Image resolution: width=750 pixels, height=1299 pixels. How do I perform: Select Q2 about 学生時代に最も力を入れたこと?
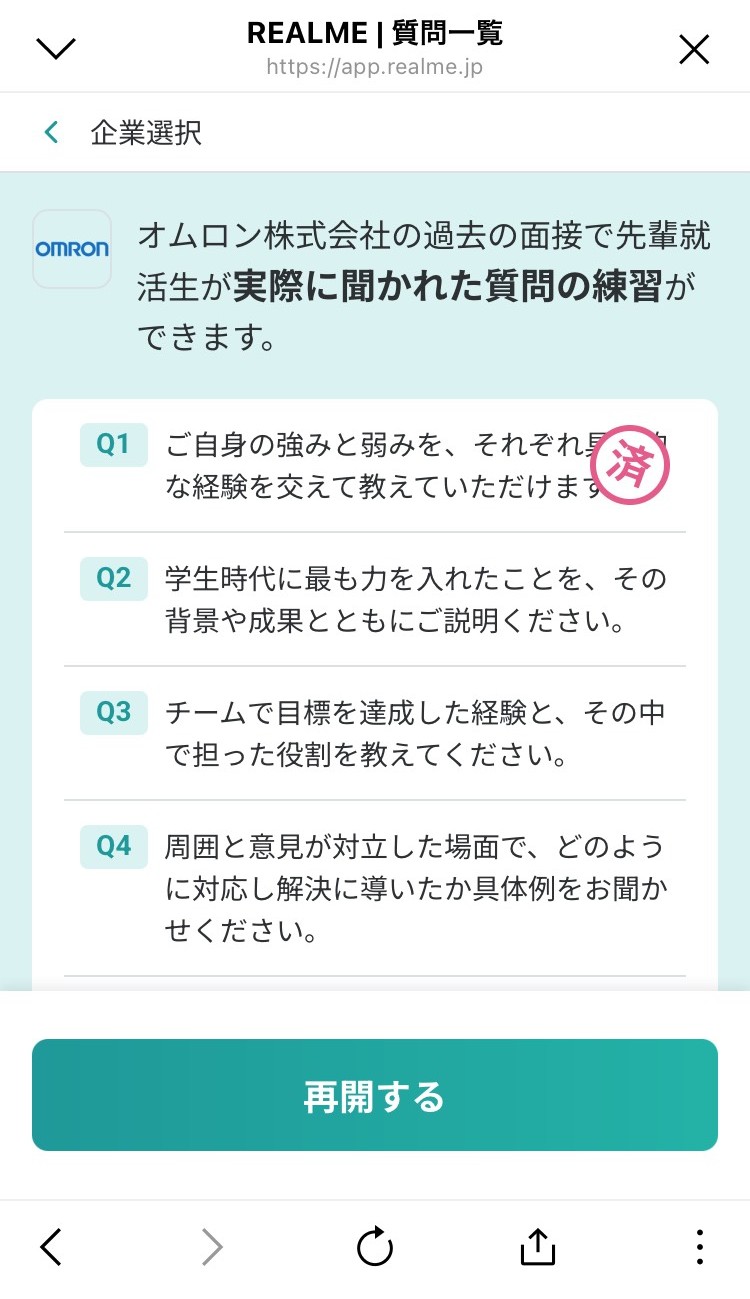click(375, 599)
